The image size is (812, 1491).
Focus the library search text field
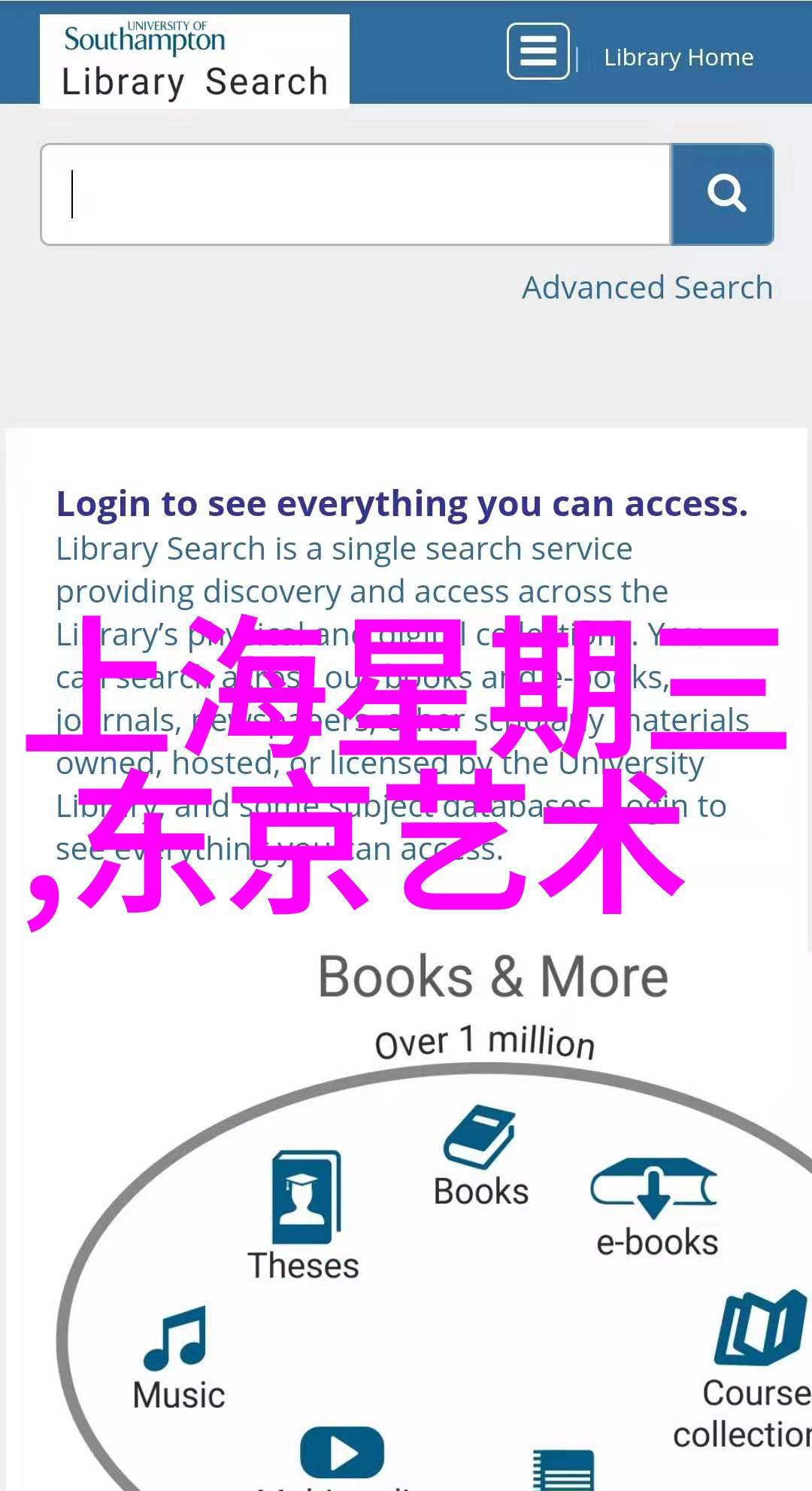(356, 195)
